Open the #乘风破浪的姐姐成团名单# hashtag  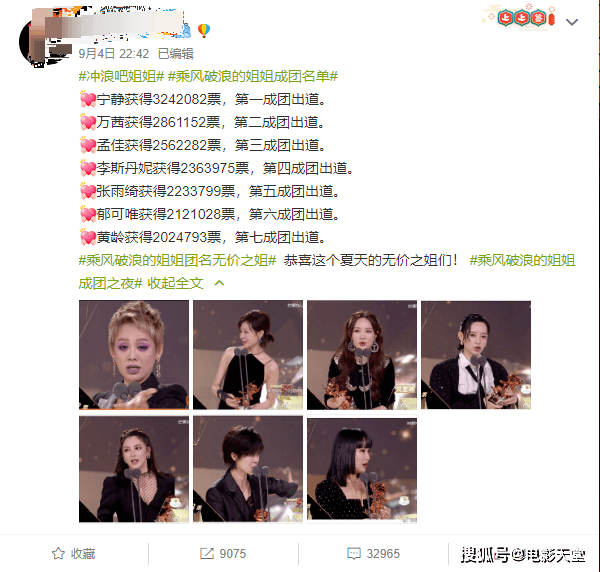pyautogui.click(x=254, y=77)
